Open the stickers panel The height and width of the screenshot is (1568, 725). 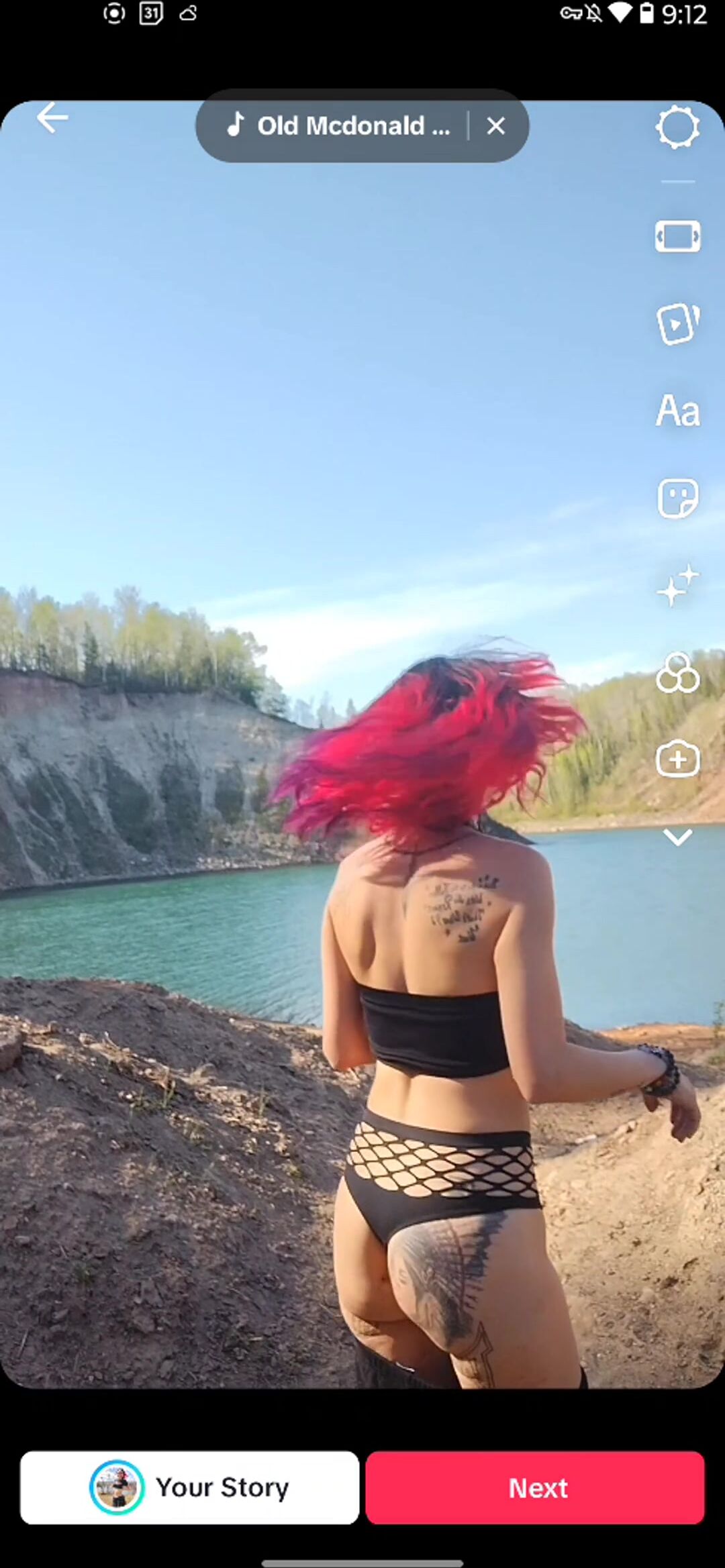point(677,498)
